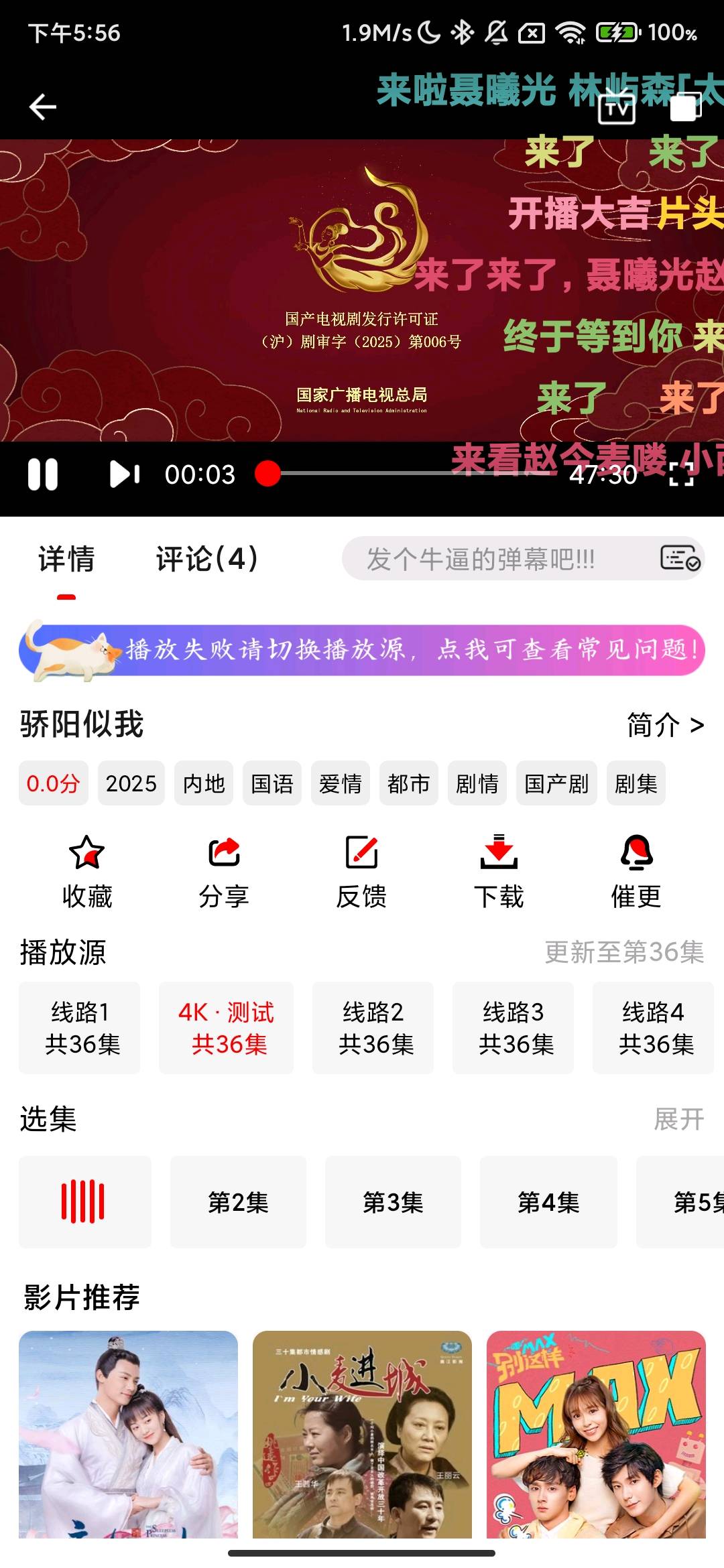Switch to the 4K·测试 playback source
Screen dimensions: 724x1568
[226, 1029]
